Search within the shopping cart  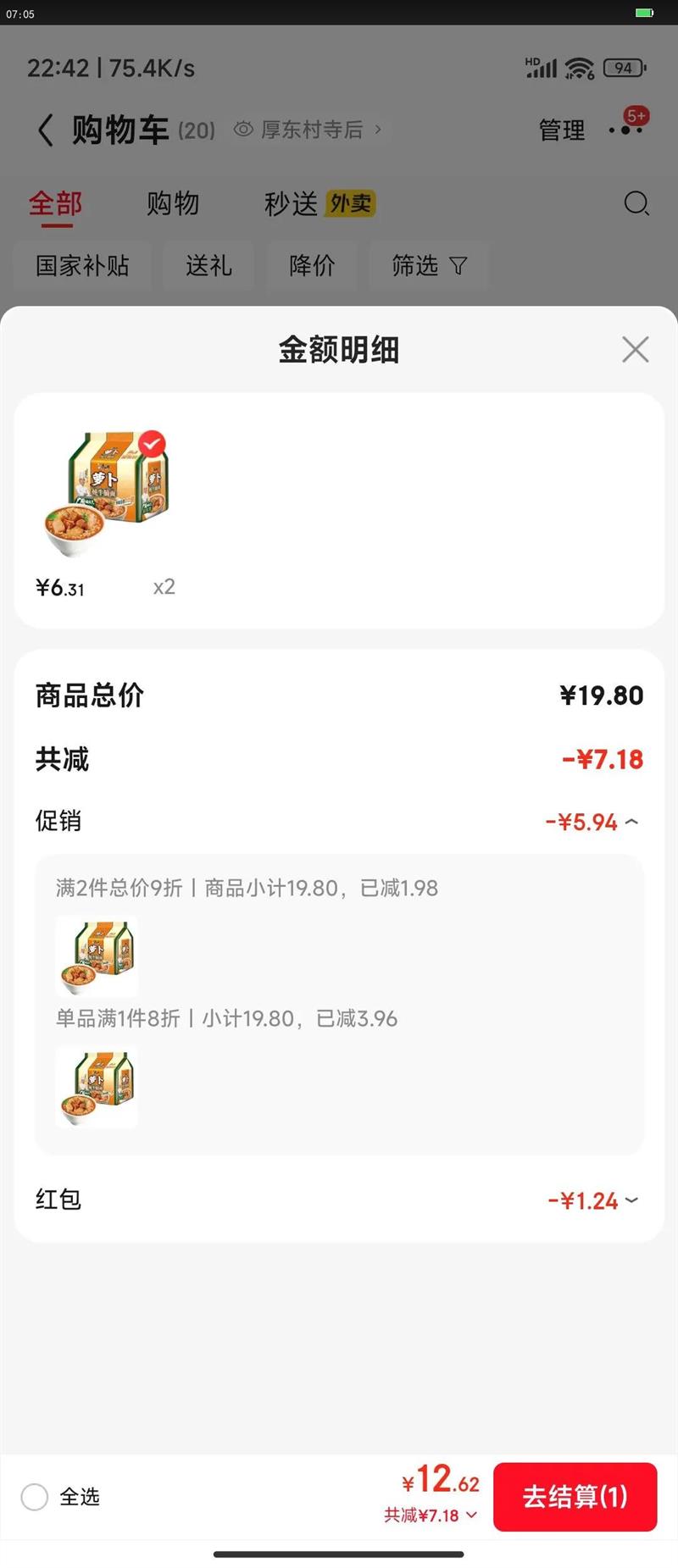(x=636, y=203)
